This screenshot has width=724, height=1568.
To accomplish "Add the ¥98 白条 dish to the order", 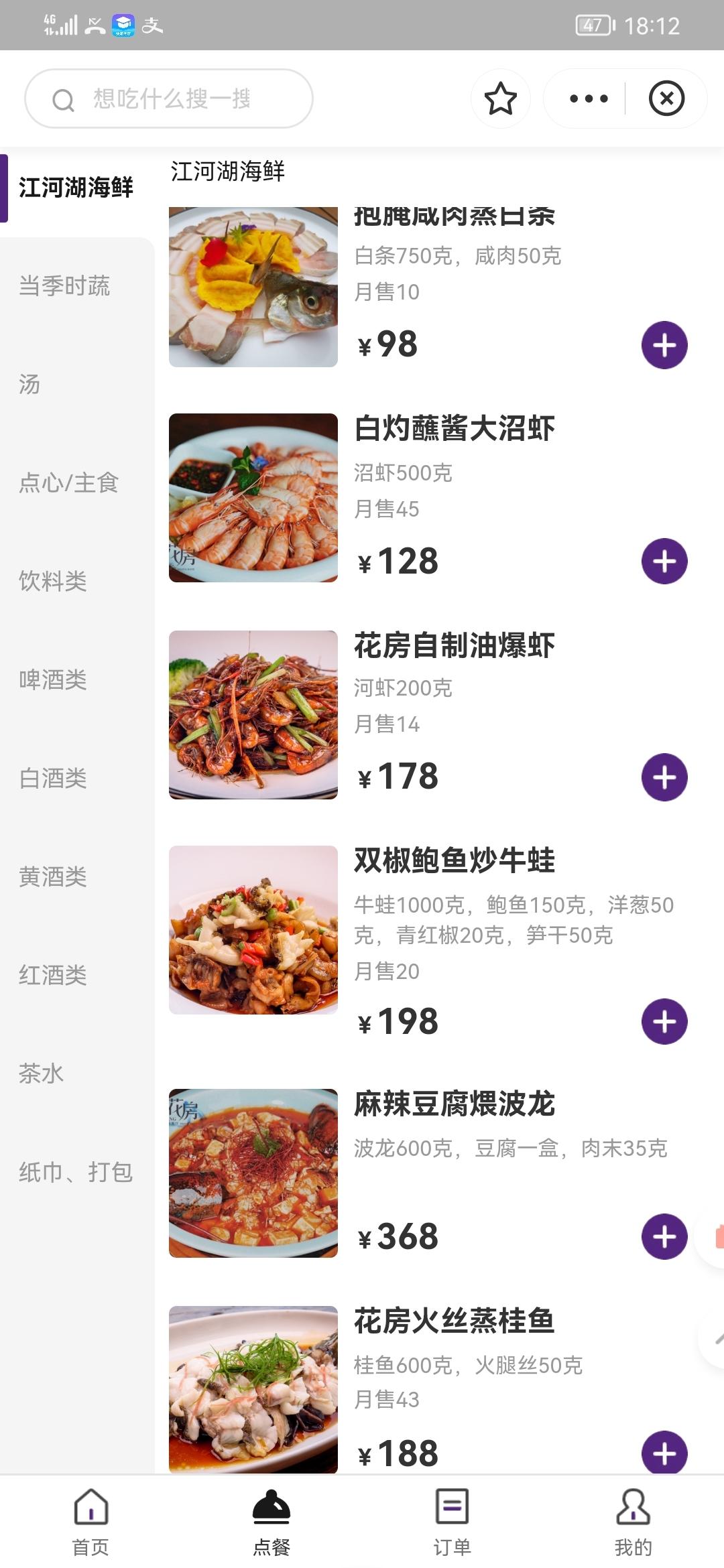I will (x=664, y=345).
